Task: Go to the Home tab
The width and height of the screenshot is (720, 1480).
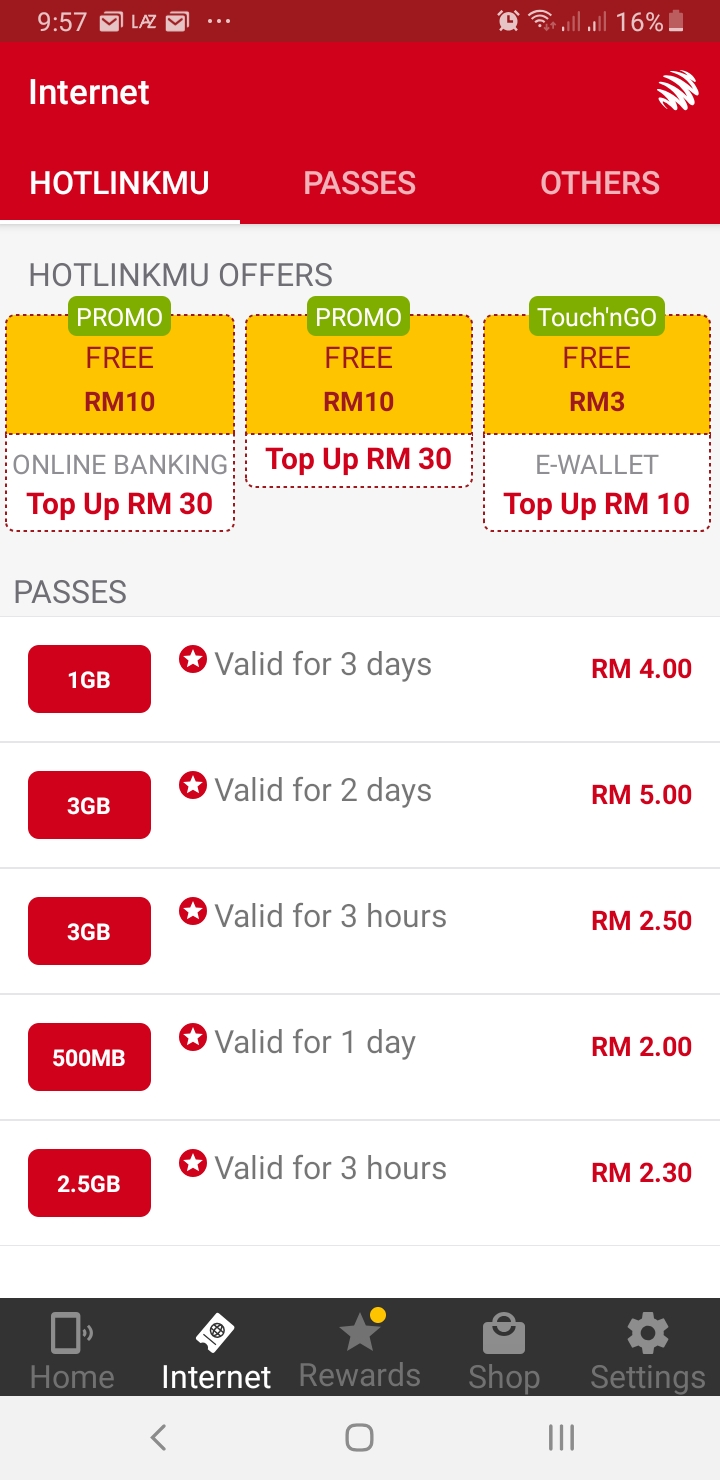Action: coord(72,1349)
